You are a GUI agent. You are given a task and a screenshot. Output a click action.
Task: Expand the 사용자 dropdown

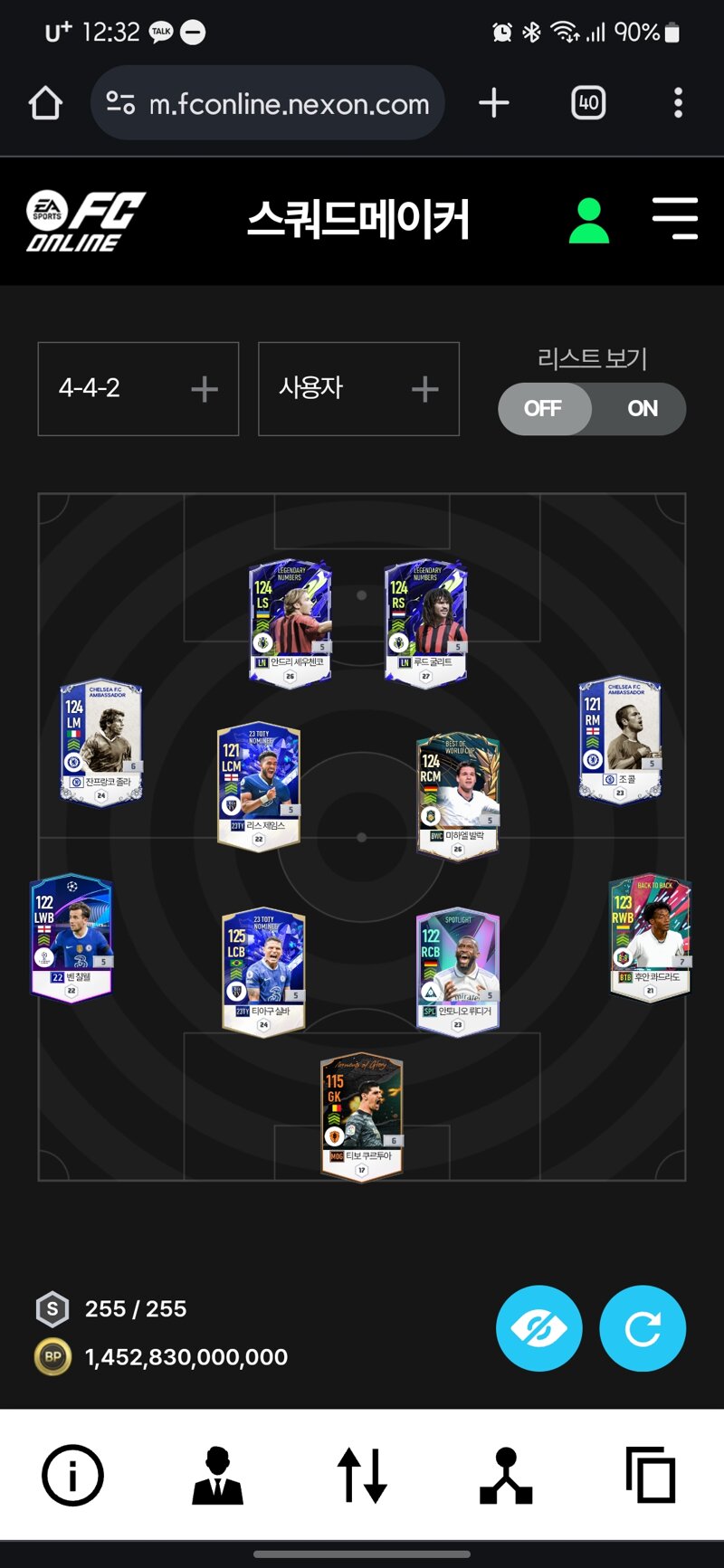point(358,389)
